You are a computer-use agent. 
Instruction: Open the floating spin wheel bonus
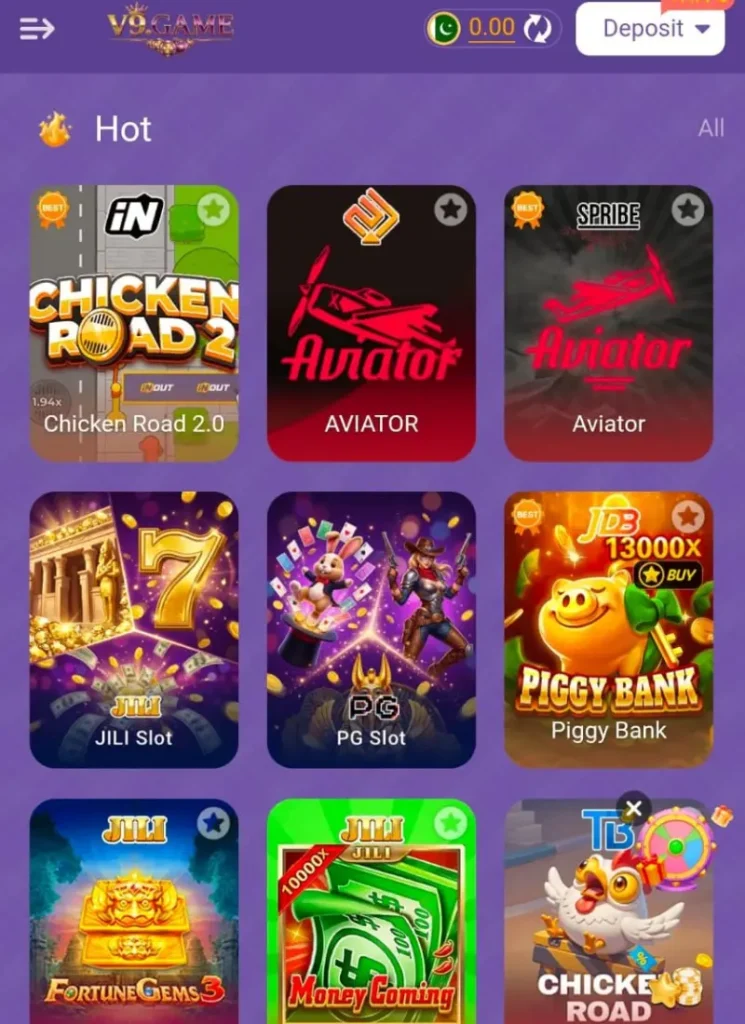(x=678, y=848)
